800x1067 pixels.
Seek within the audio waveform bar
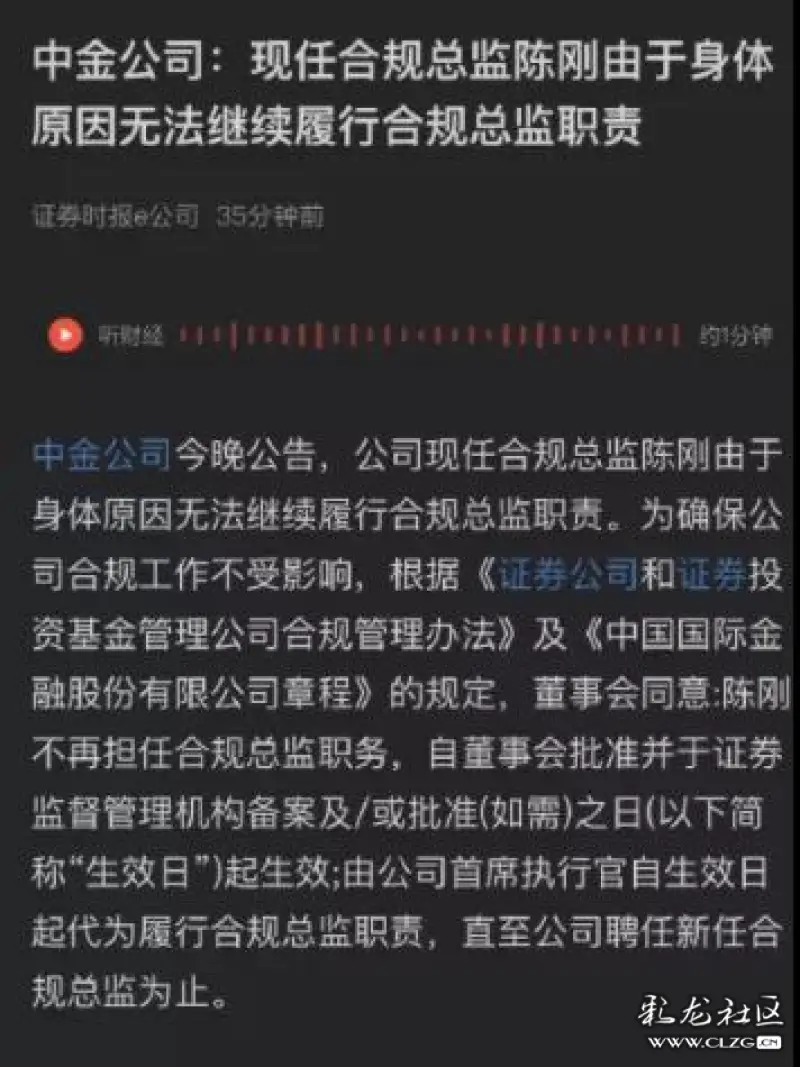pyautogui.click(x=430, y=335)
